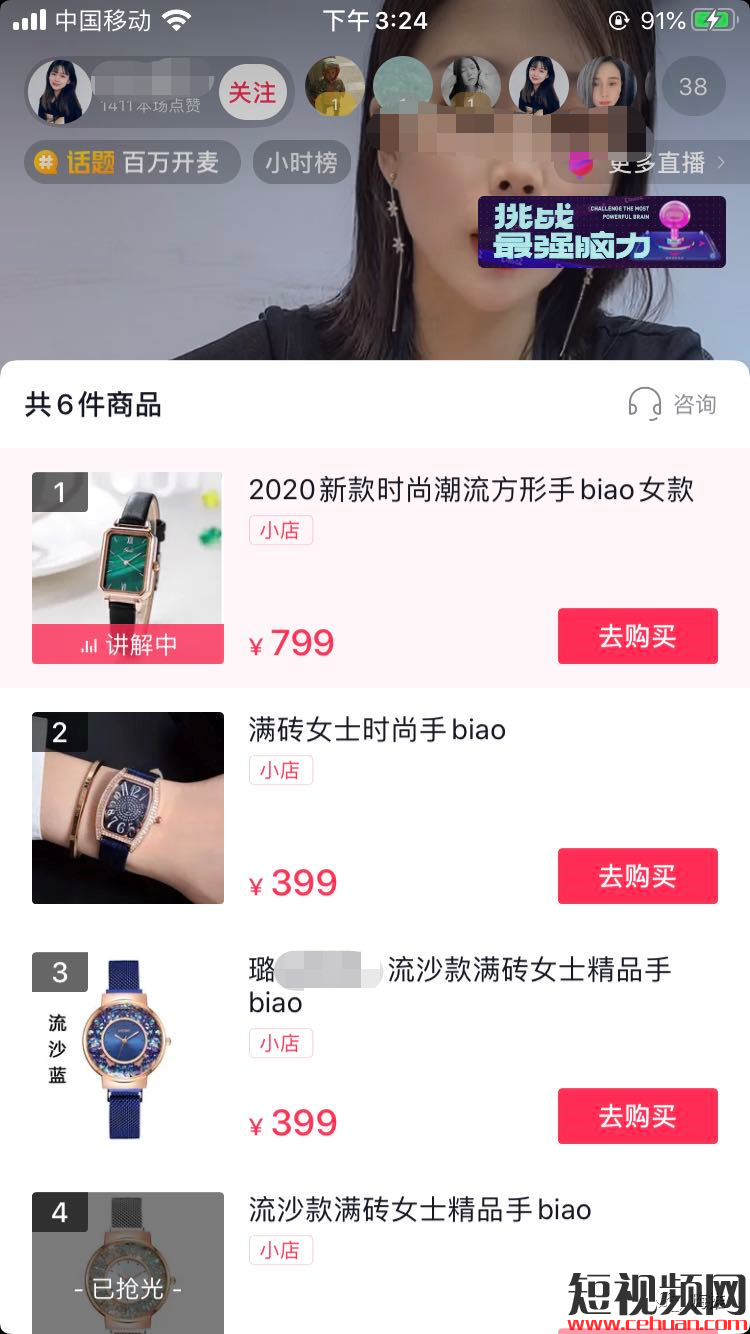Open the 流沙蓝 watch thumbnail
750x1334 pixels.
[x=127, y=1048]
